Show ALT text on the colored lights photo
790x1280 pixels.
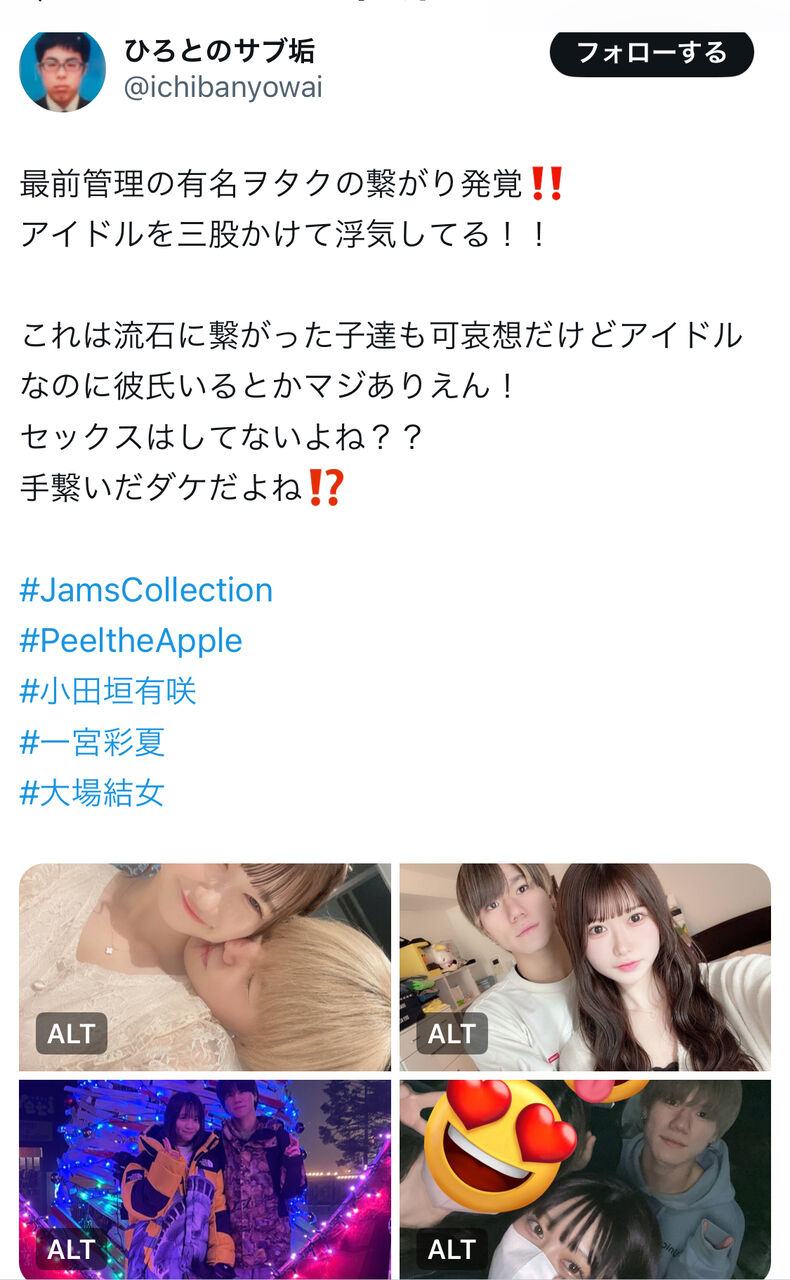click(x=71, y=1249)
